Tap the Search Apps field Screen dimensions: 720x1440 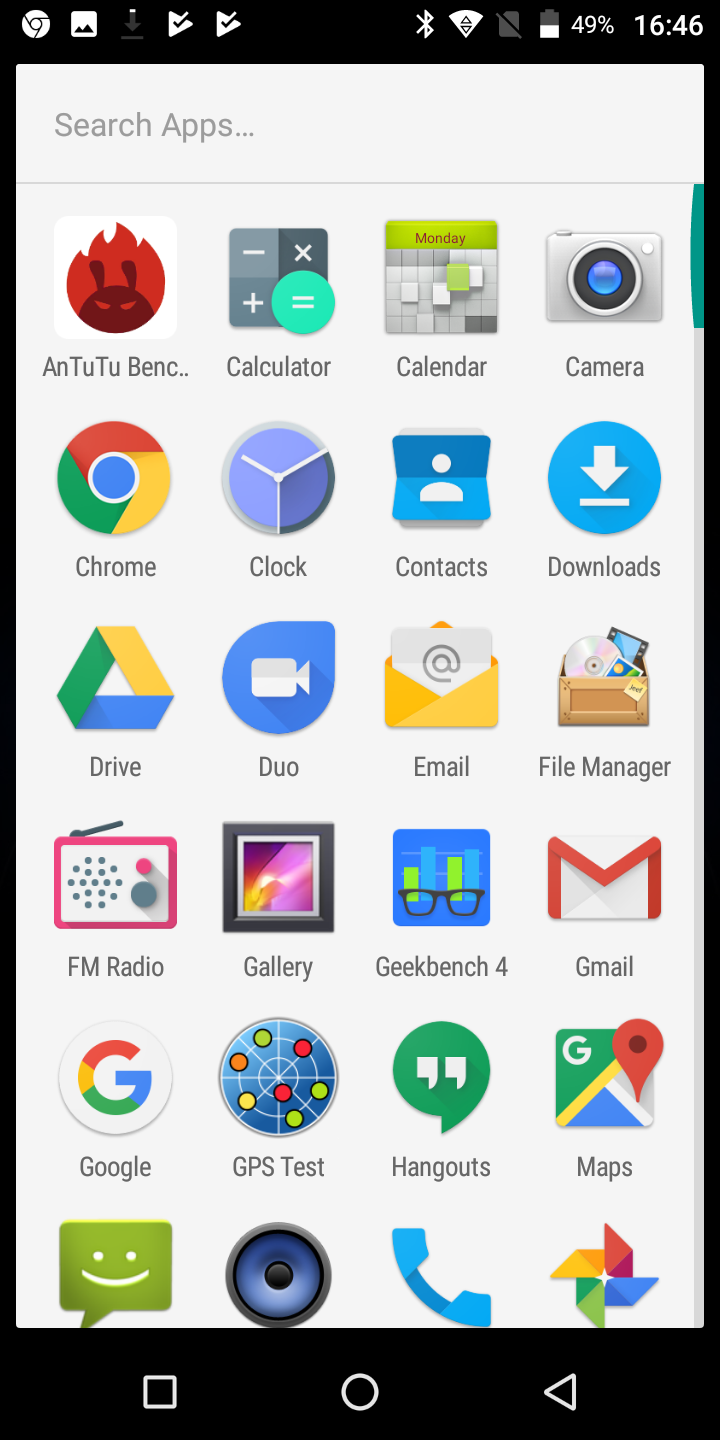tap(360, 125)
